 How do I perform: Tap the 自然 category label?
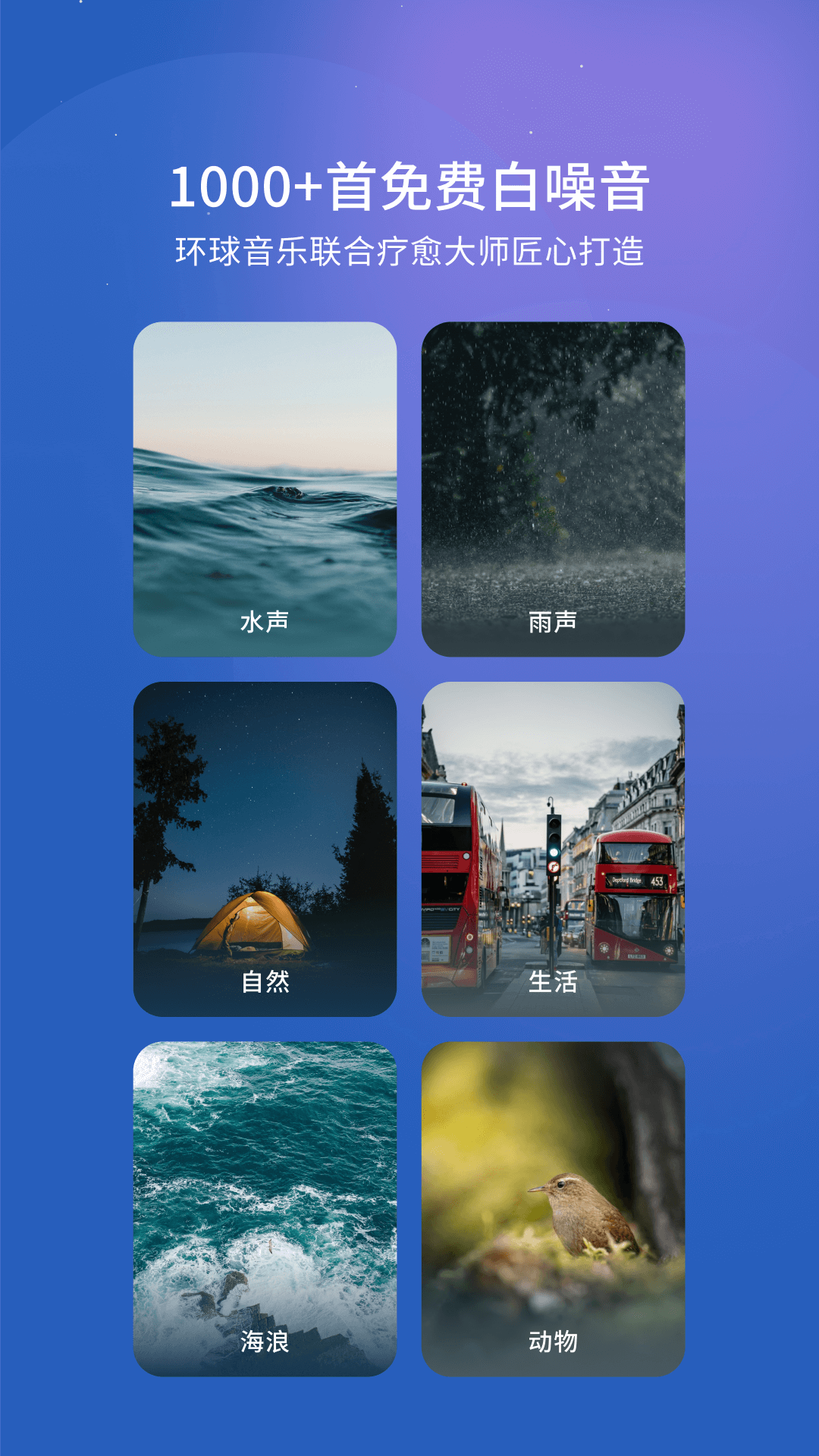(x=264, y=984)
